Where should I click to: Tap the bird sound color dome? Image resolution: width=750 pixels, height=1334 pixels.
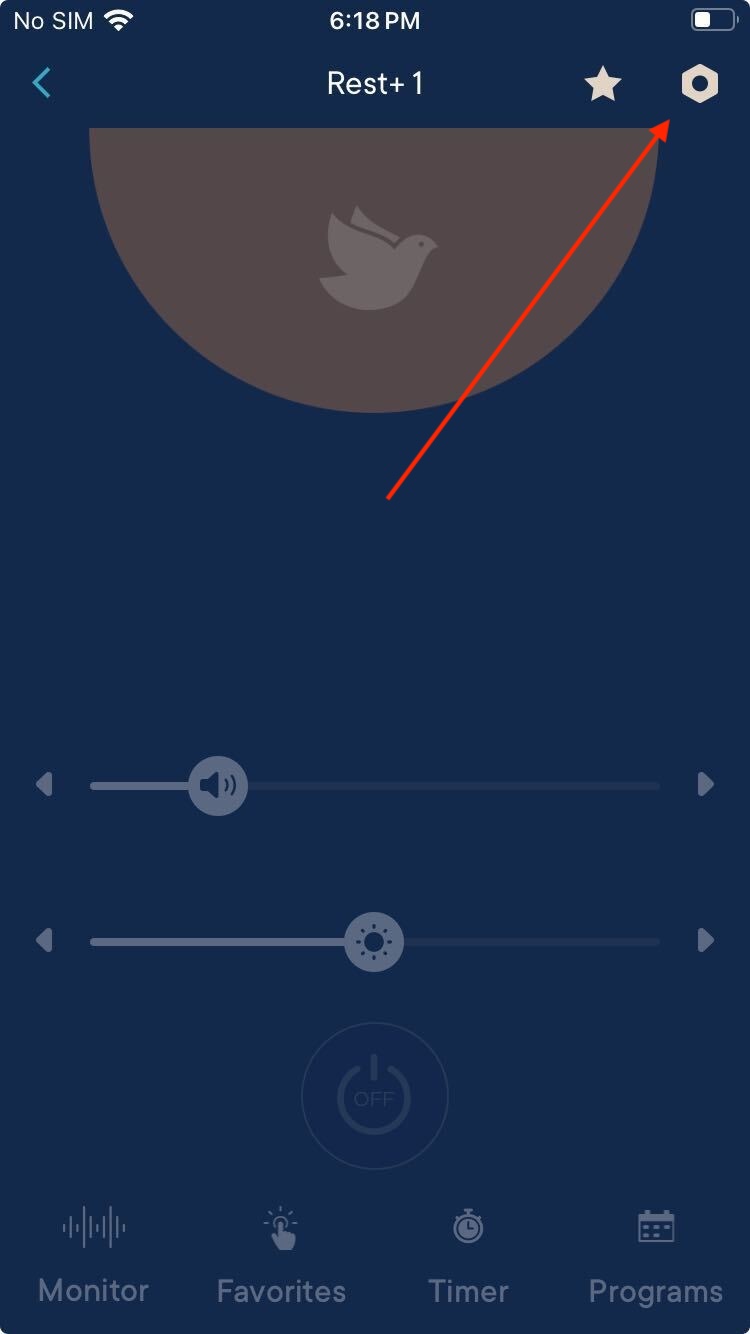(x=375, y=260)
